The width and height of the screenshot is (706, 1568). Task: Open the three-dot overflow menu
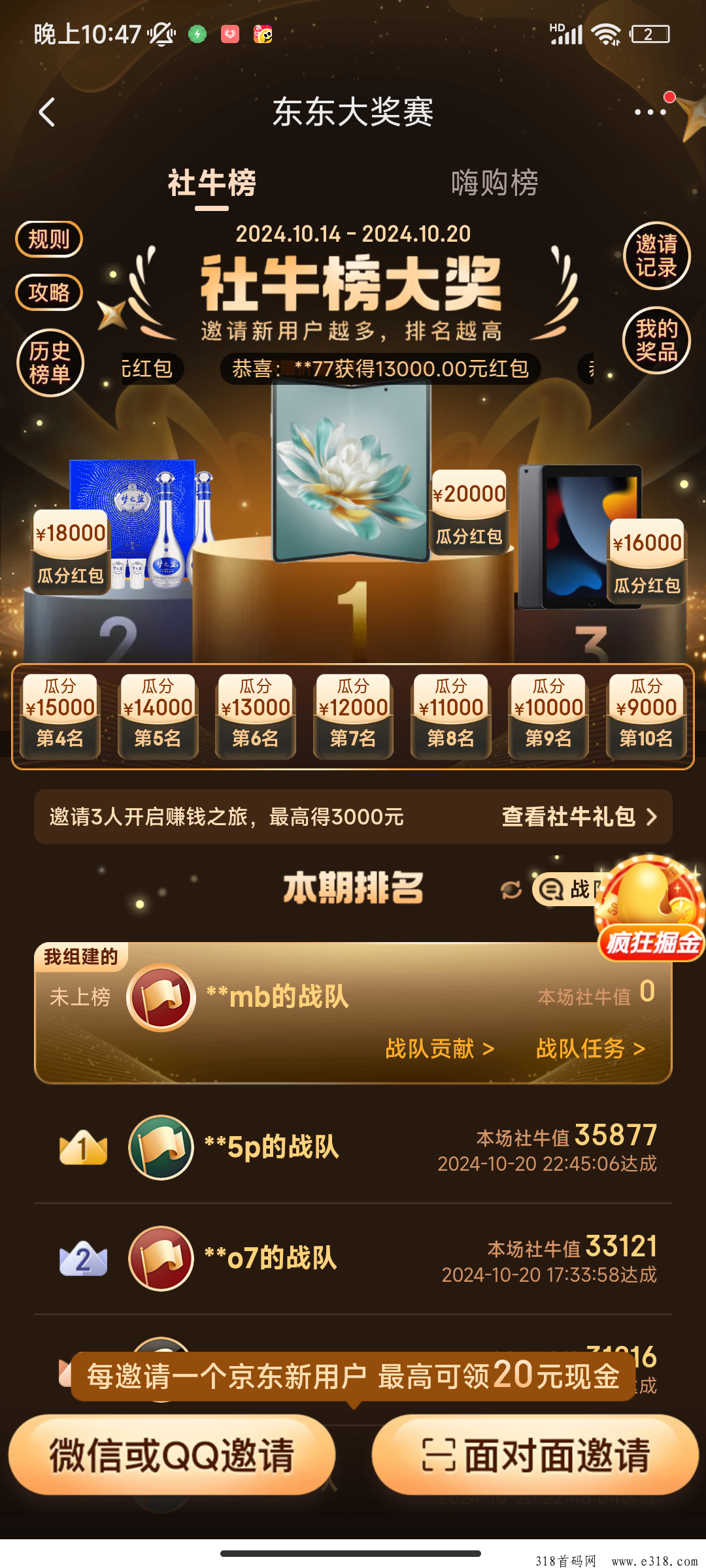[651, 112]
